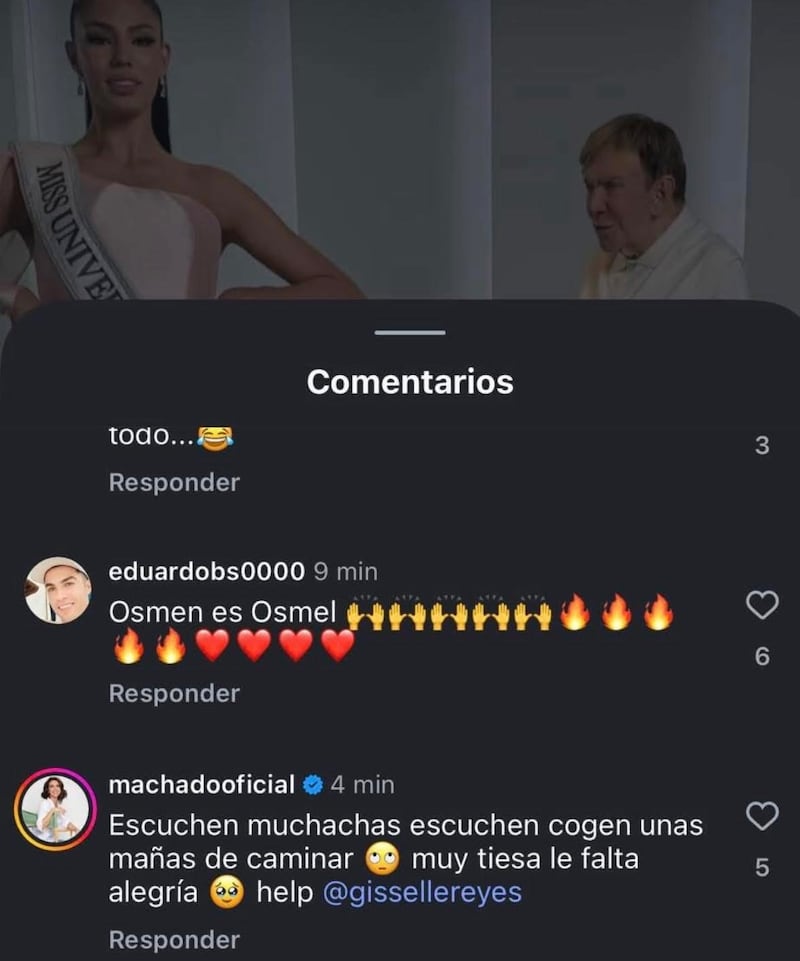Tap the comments sheet drag handle

coord(410,333)
